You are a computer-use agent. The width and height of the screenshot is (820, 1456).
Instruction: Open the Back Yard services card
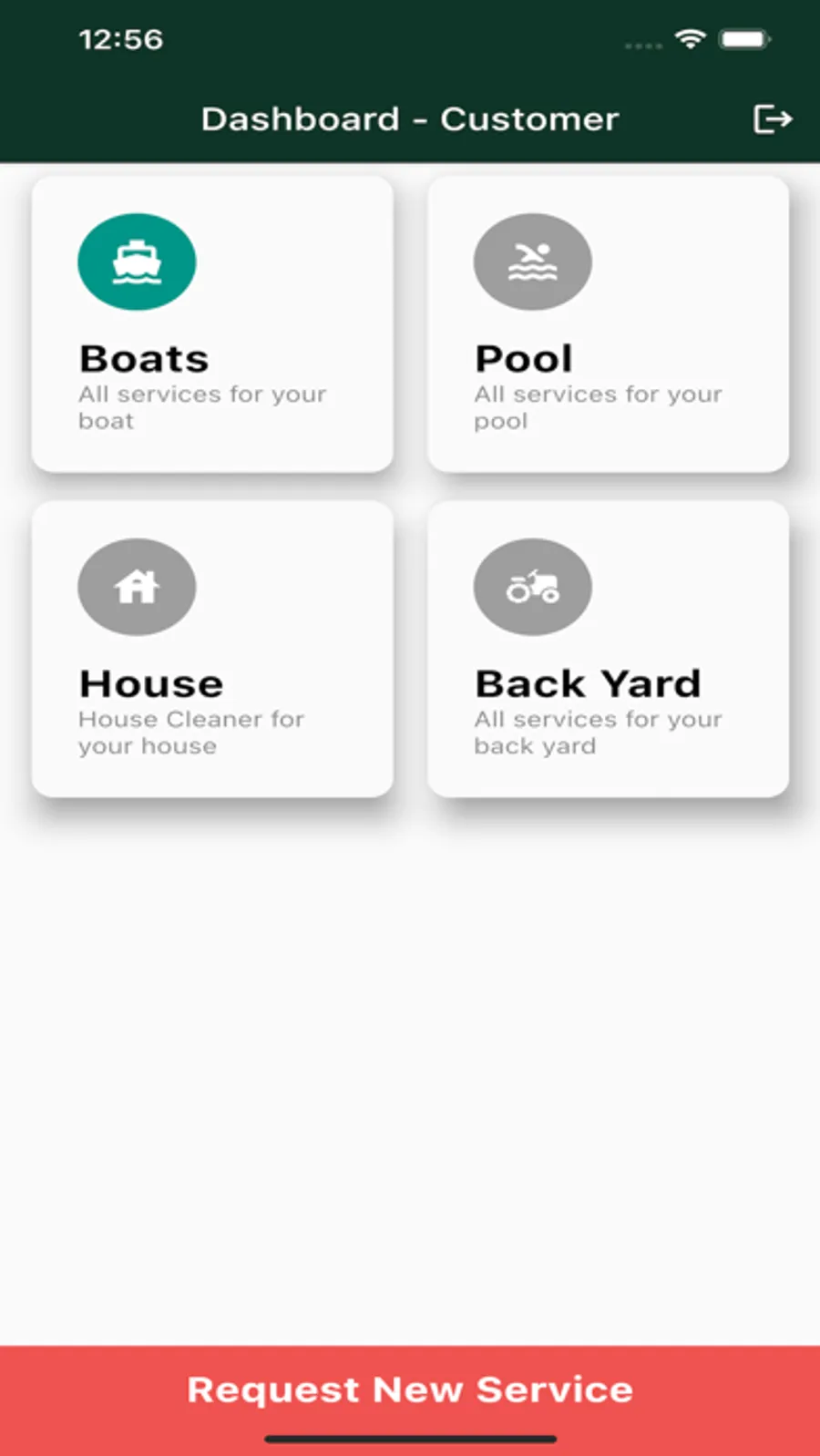tap(608, 649)
